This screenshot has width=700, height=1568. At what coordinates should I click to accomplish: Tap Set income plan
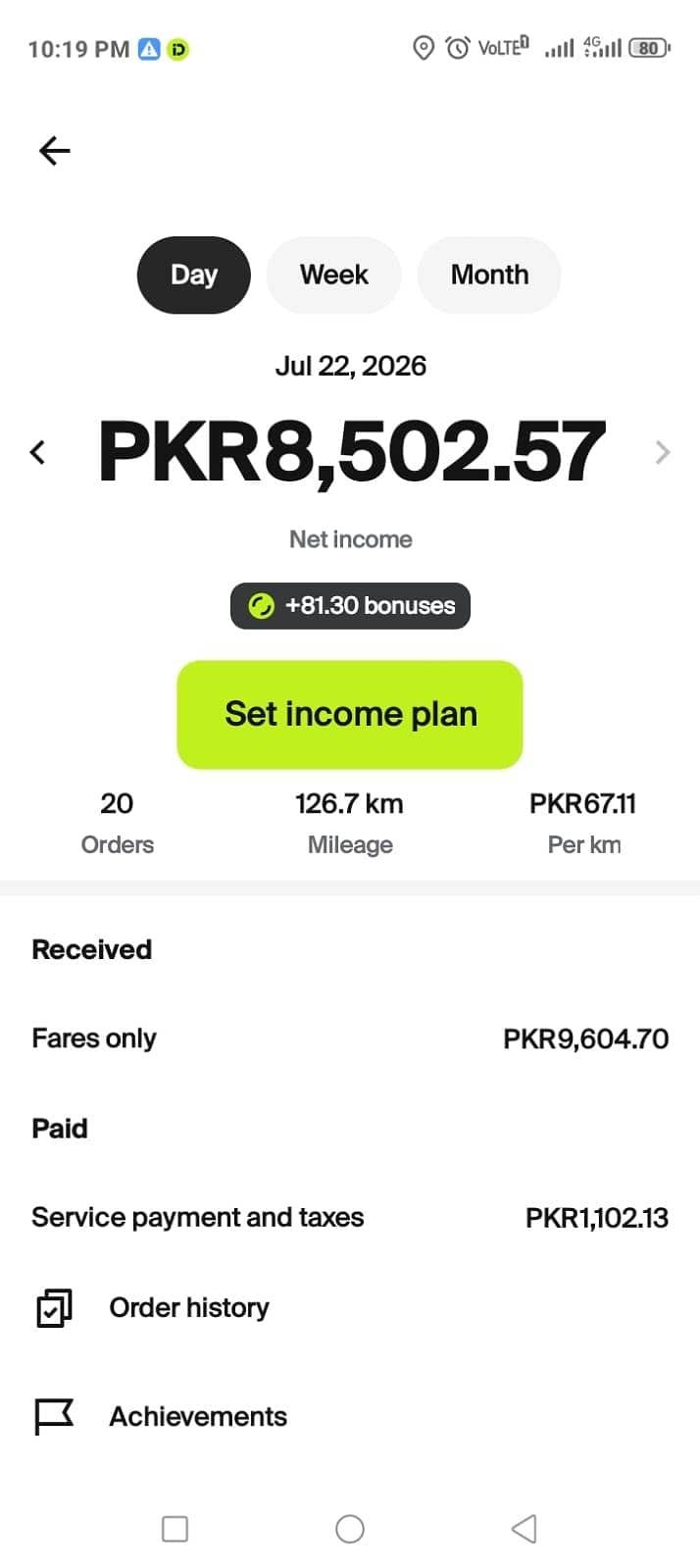click(x=350, y=714)
